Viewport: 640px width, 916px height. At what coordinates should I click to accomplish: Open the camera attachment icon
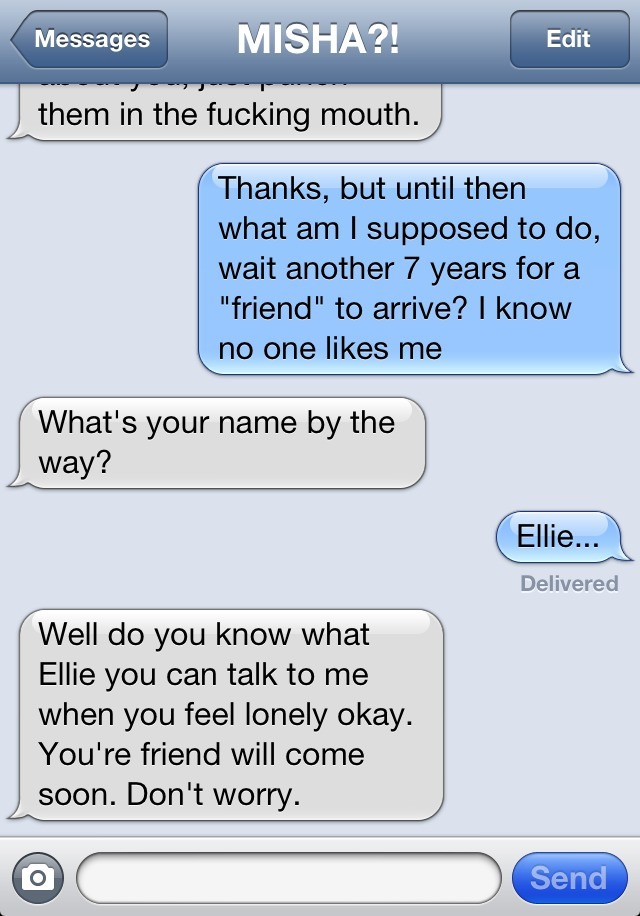pos(37,877)
